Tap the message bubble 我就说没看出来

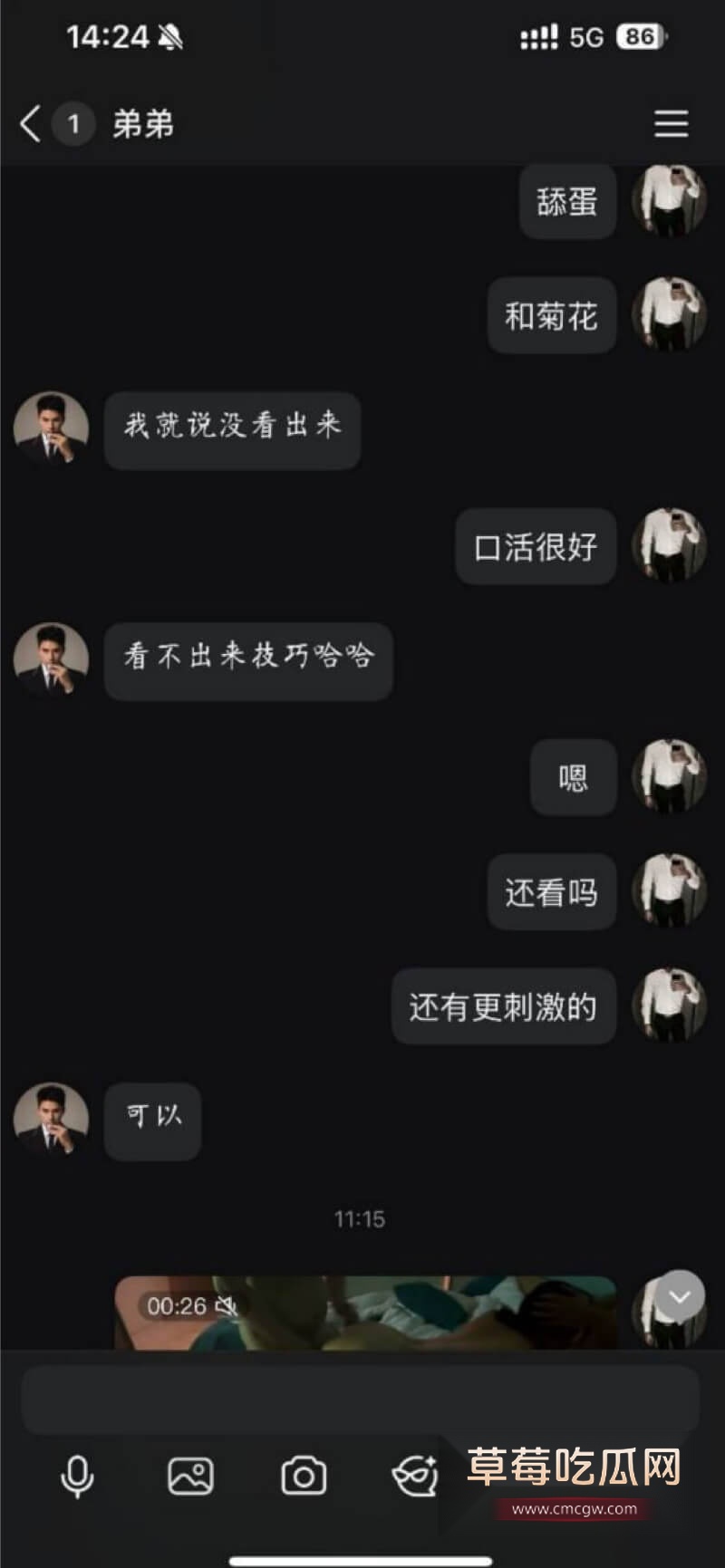232,430
